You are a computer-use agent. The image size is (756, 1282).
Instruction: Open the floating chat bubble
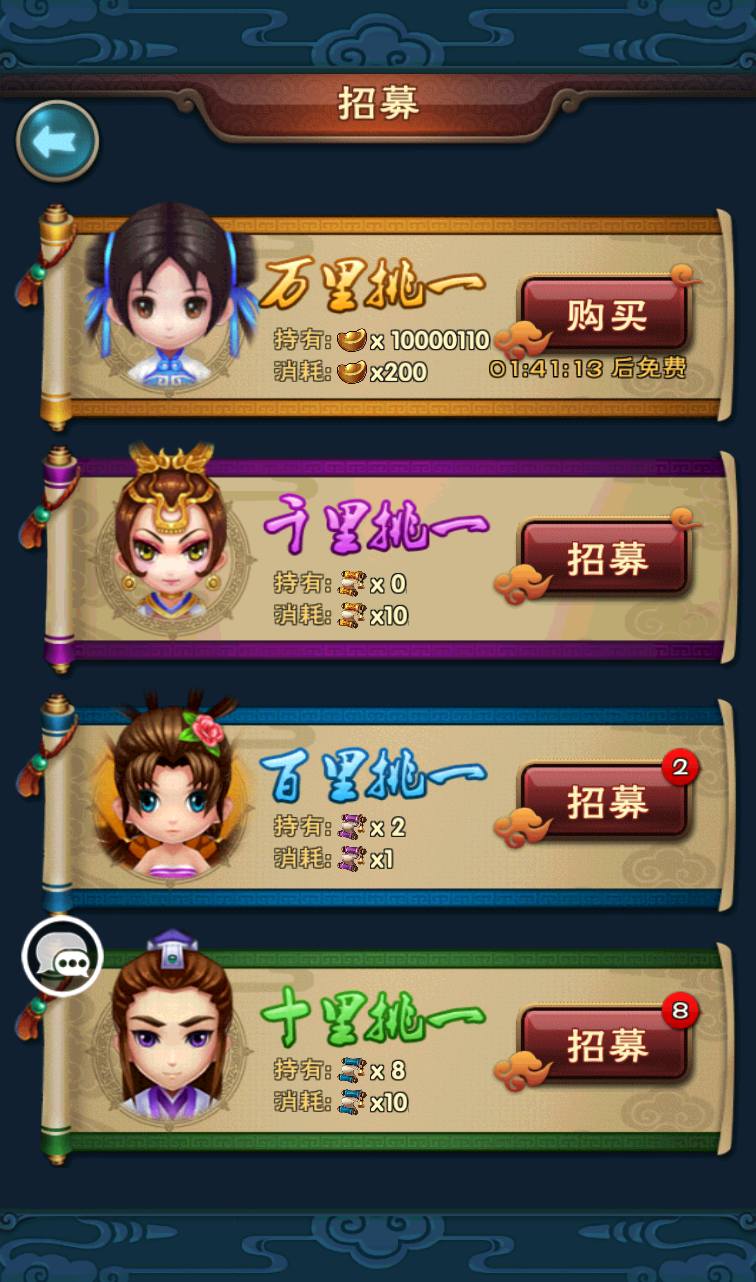pyautogui.click(x=62, y=958)
